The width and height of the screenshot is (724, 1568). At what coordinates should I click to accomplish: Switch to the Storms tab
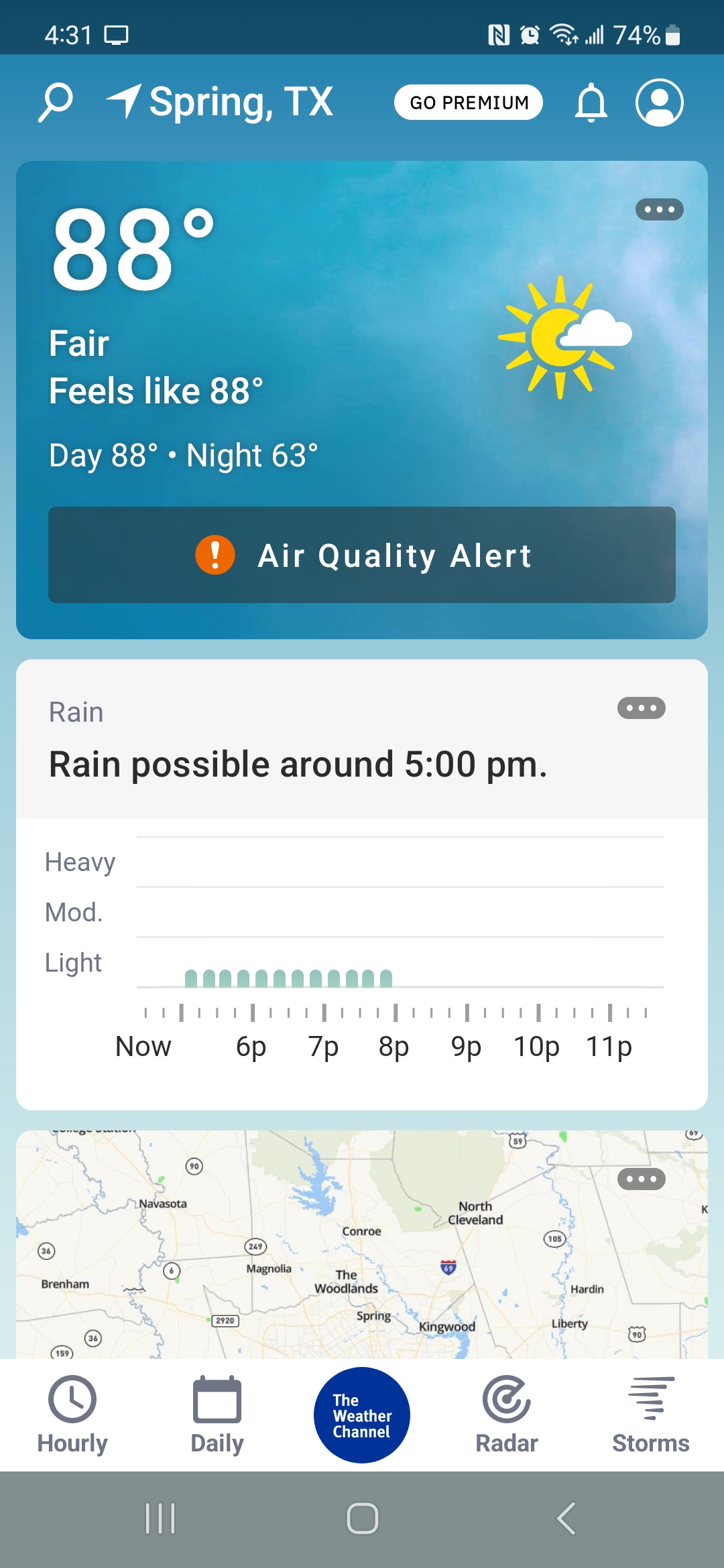tap(651, 1415)
